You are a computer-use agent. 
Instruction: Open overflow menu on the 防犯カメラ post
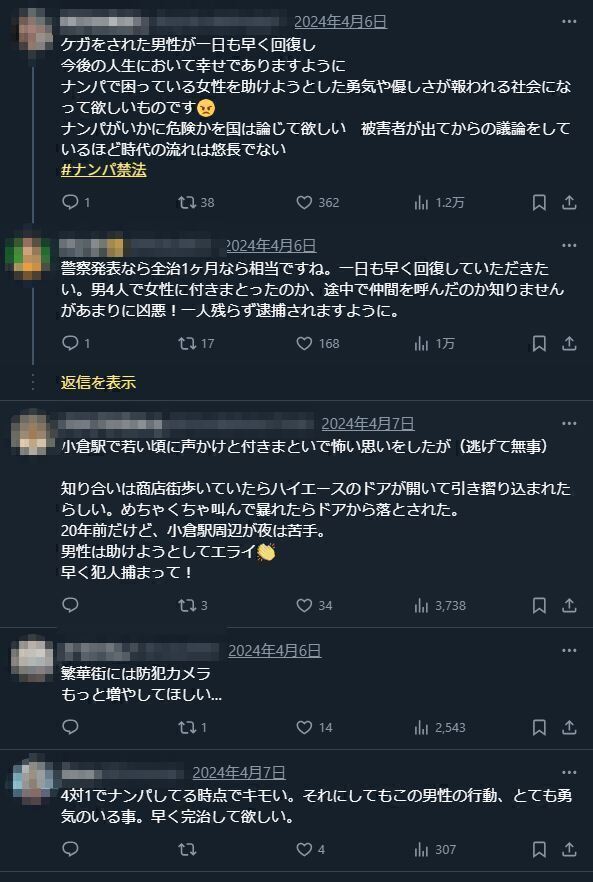coord(569,650)
